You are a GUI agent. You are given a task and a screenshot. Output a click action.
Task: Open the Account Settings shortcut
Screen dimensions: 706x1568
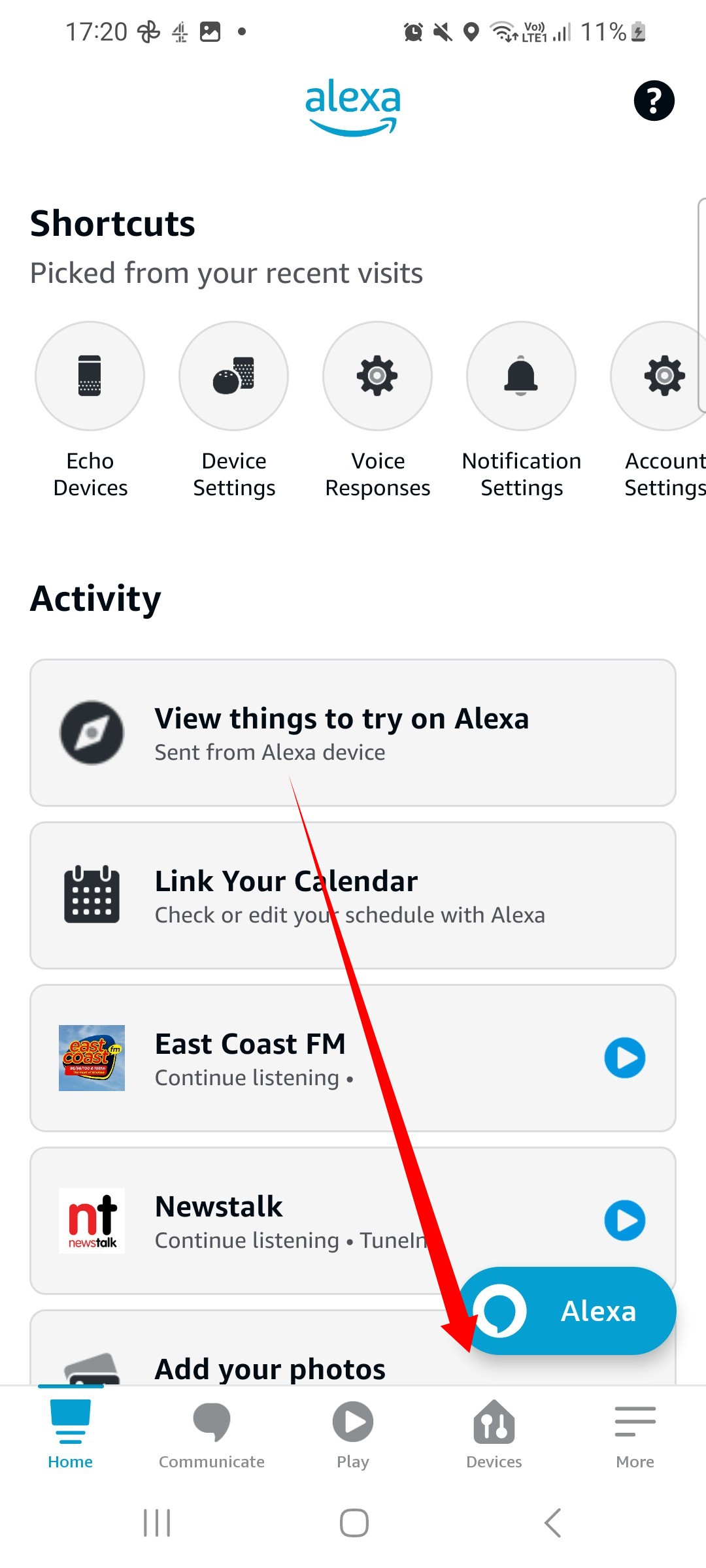click(662, 411)
